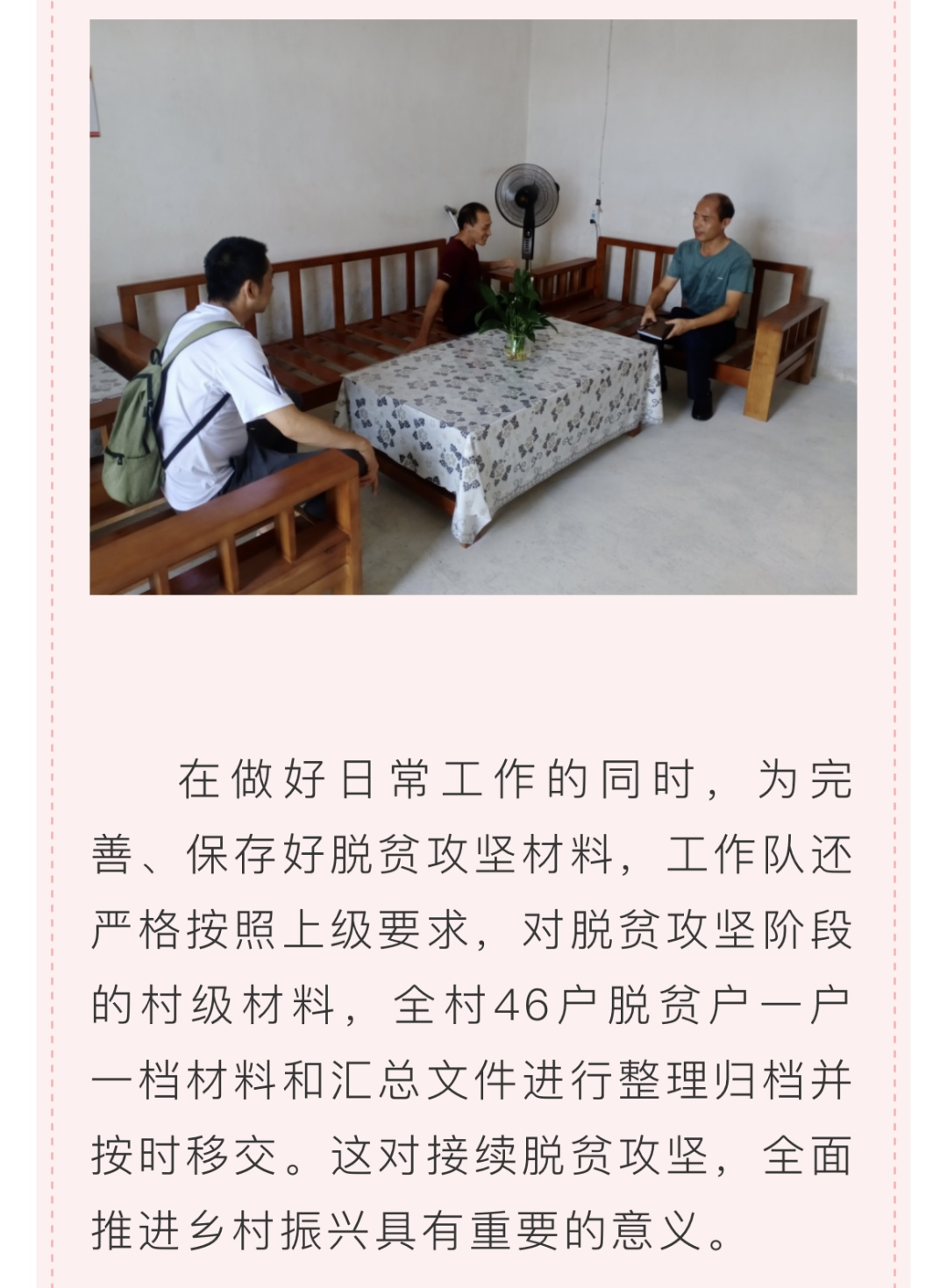Open the article photo of three men seated
The height and width of the screenshot is (1288, 947).
[x=473, y=307]
